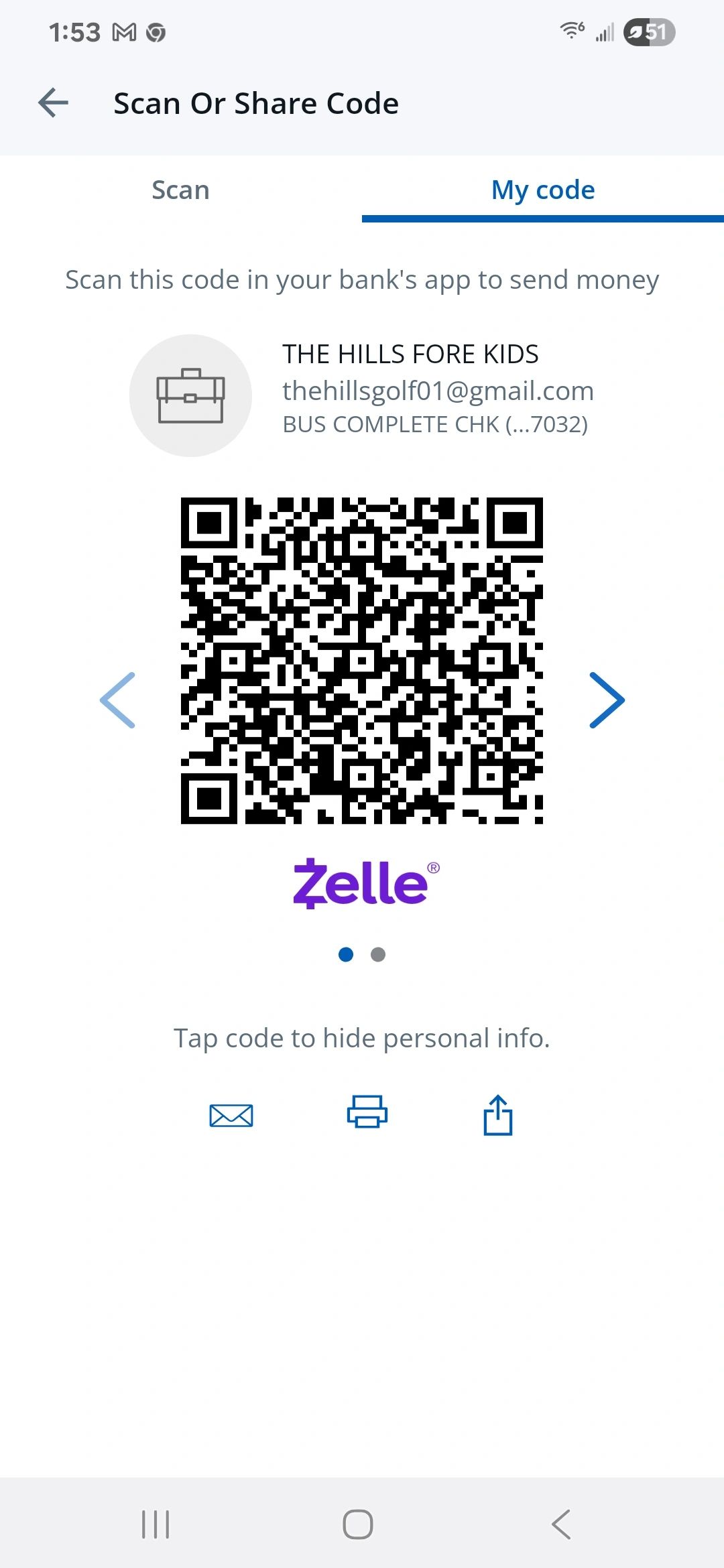The width and height of the screenshot is (724, 1568).
Task: Return to the home screen
Action: click(358, 1524)
